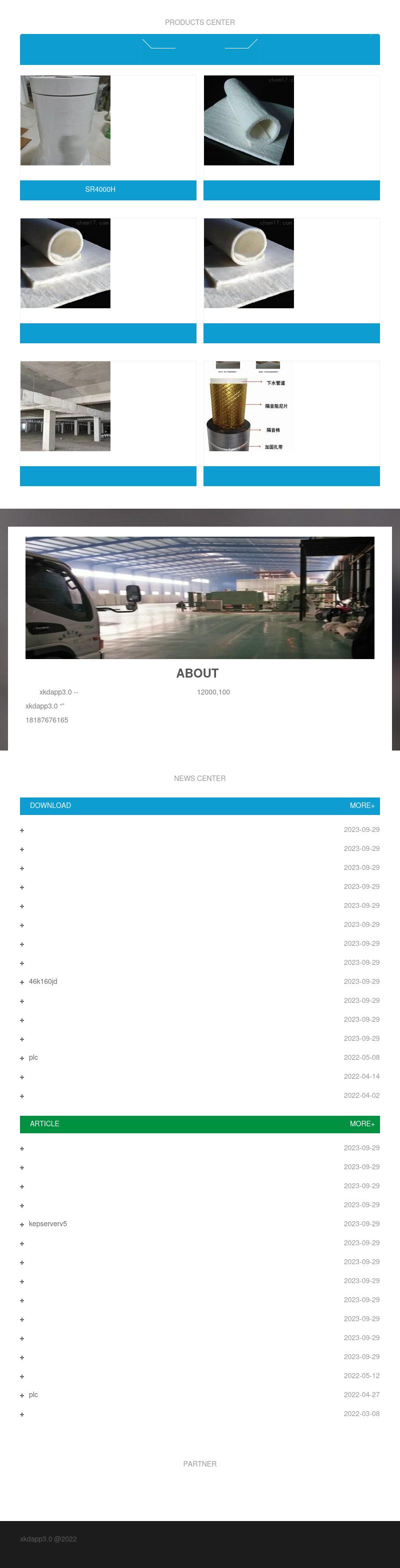Open the plc article dated 2022-04-27
The image size is (400, 1568).
33,1395
